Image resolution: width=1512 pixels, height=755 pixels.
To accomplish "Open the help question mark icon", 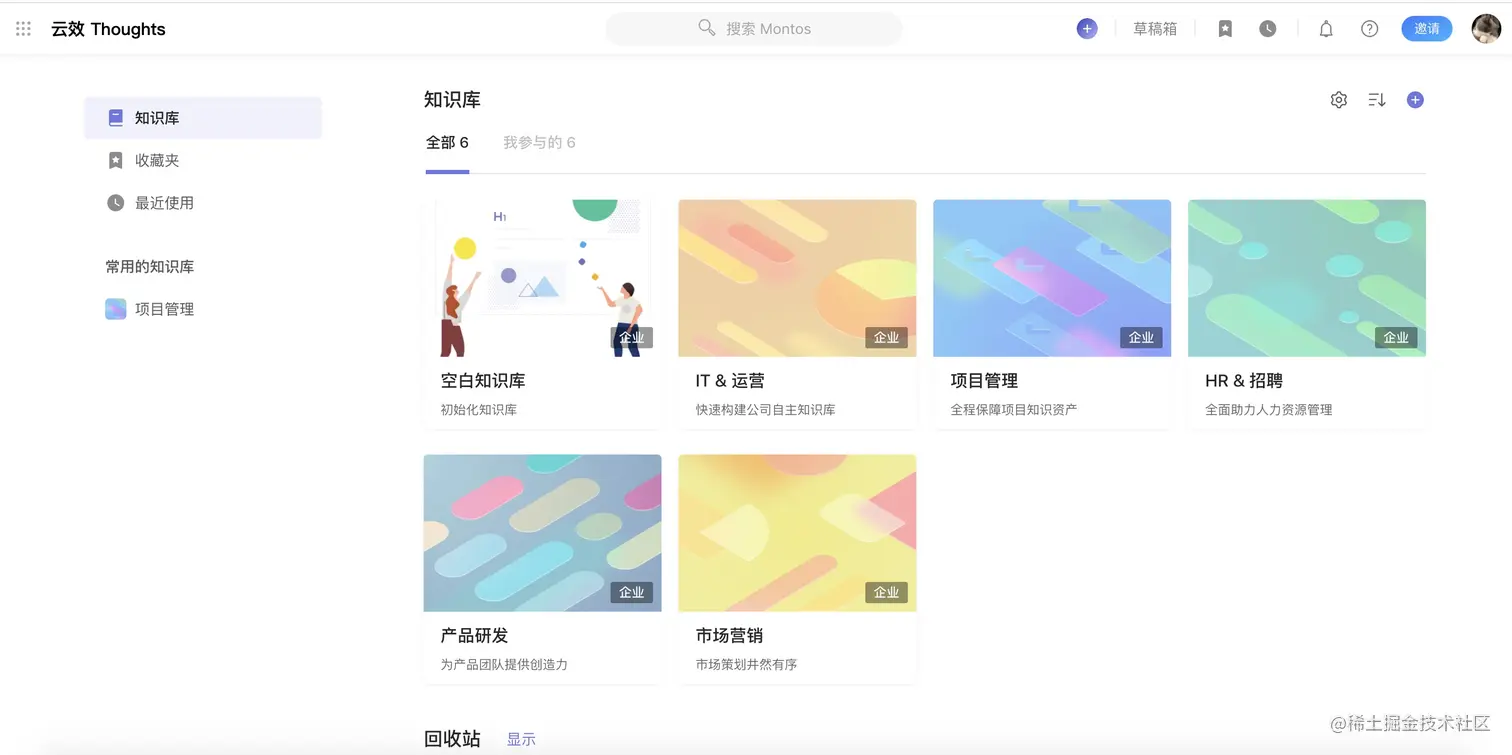I will click(x=1370, y=29).
